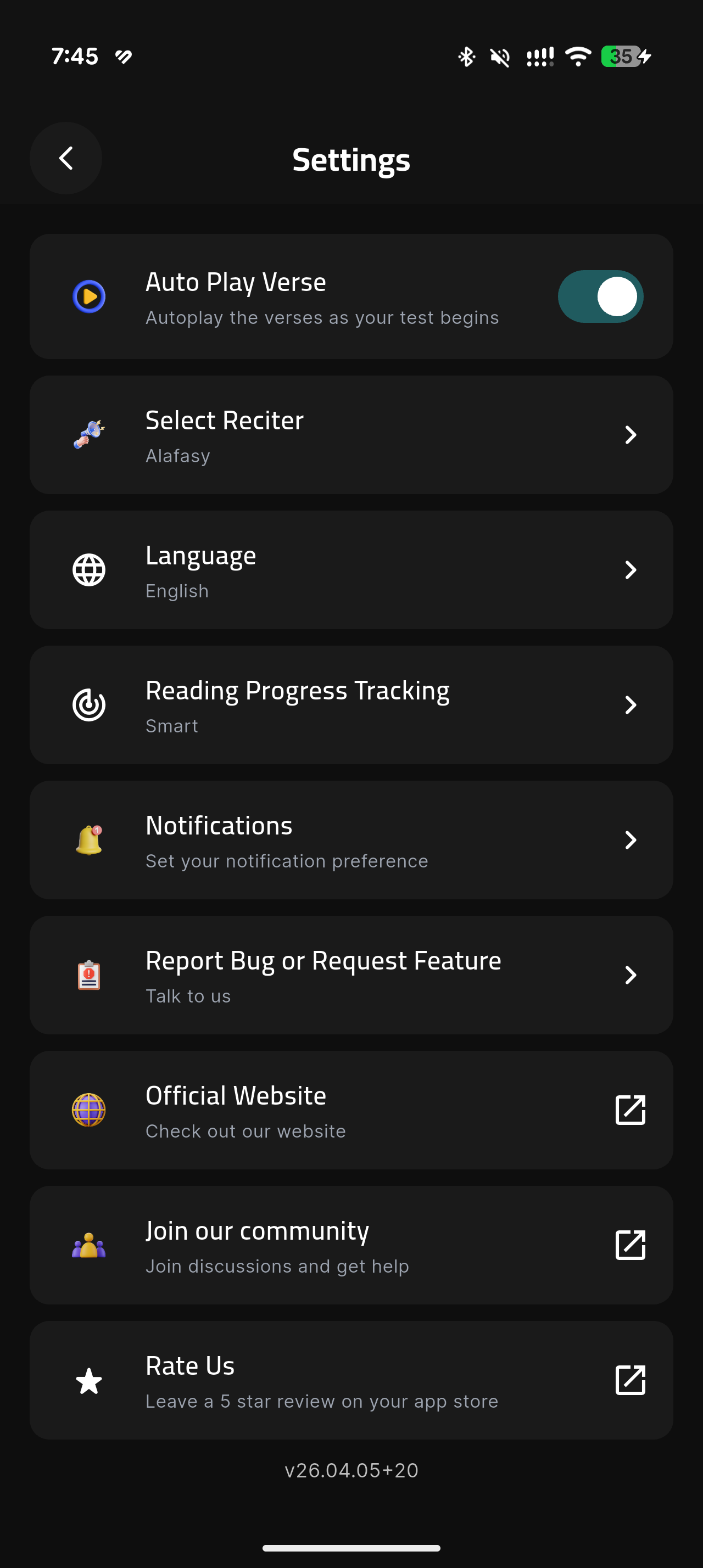The width and height of the screenshot is (703, 1568).
Task: Open the Settings header title
Action: click(351, 159)
